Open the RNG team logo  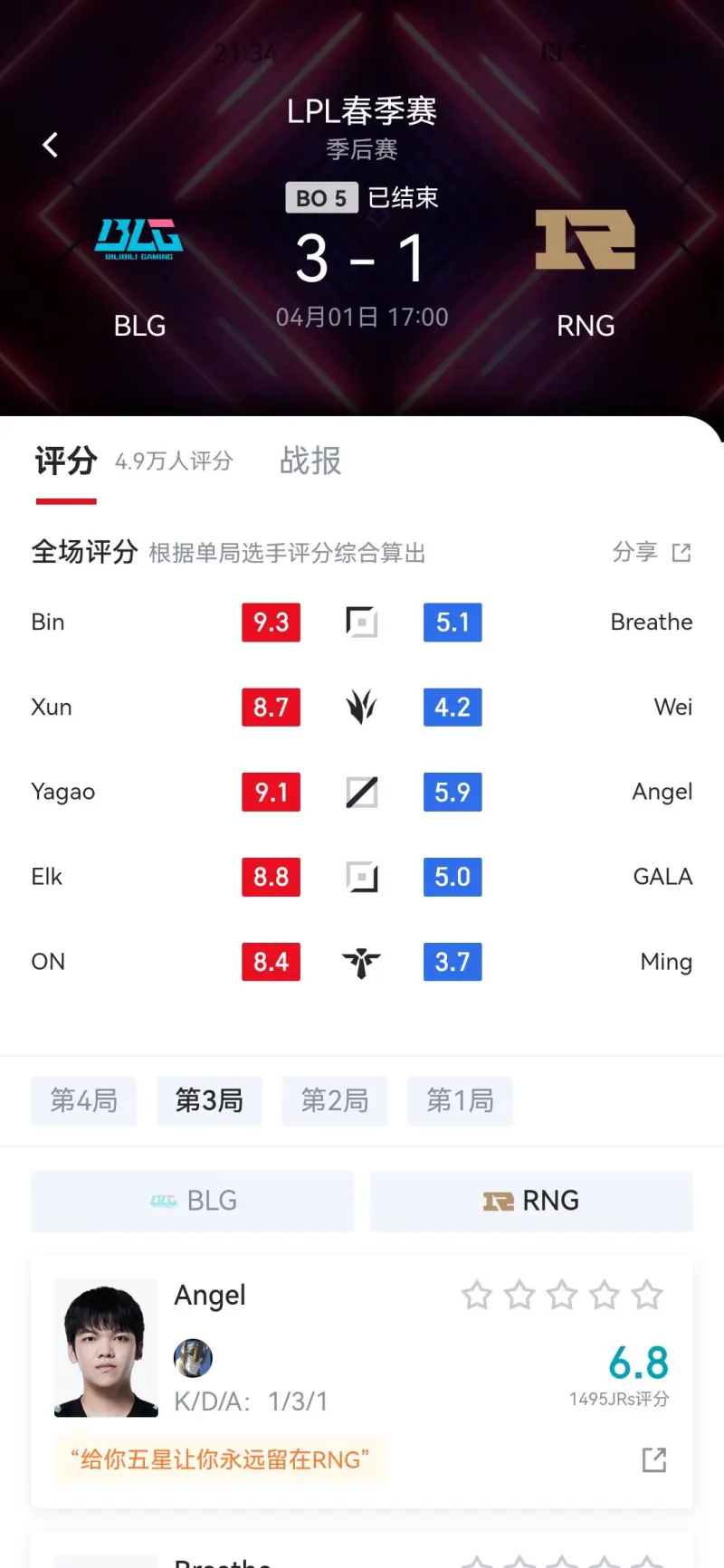[x=586, y=240]
